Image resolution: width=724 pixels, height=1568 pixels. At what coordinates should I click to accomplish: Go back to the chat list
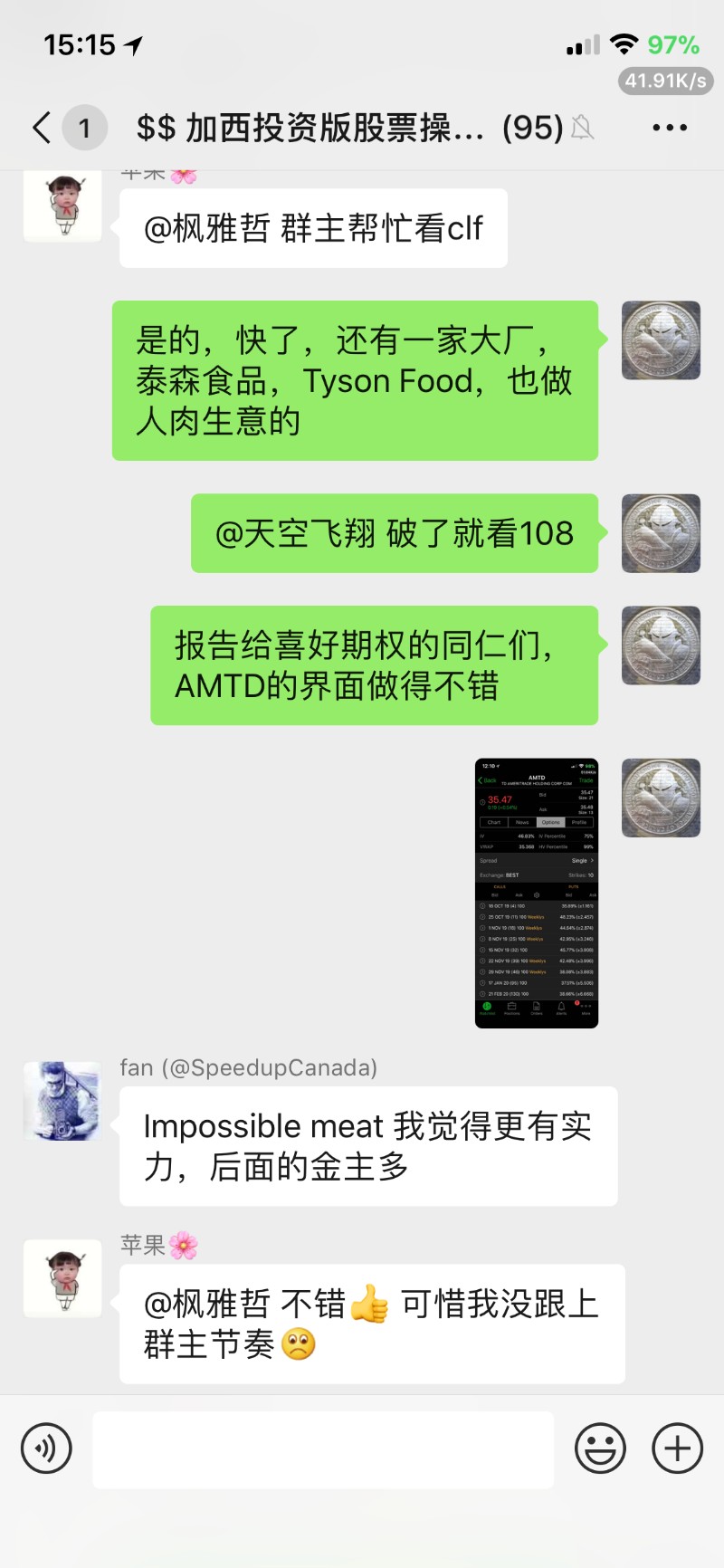coord(43,128)
